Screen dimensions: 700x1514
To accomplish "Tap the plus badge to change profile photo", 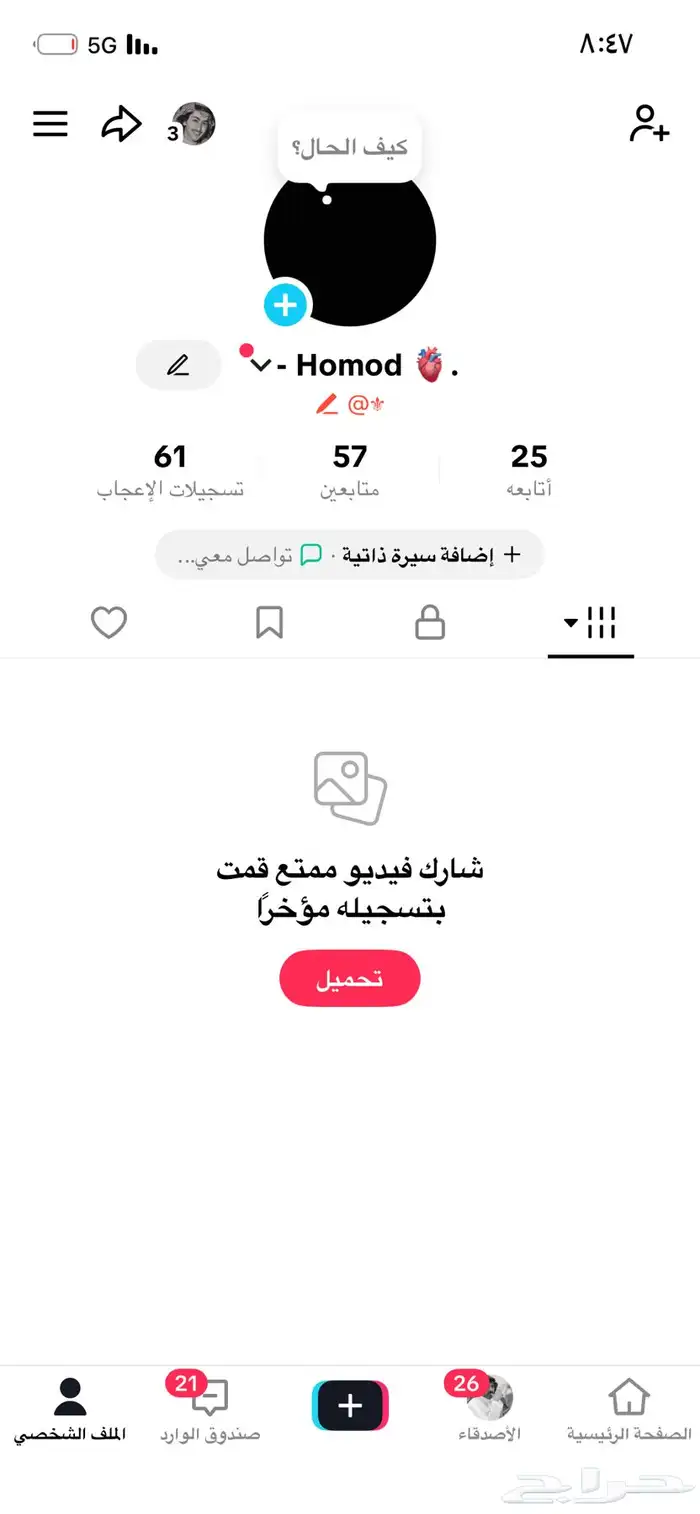I will (286, 304).
